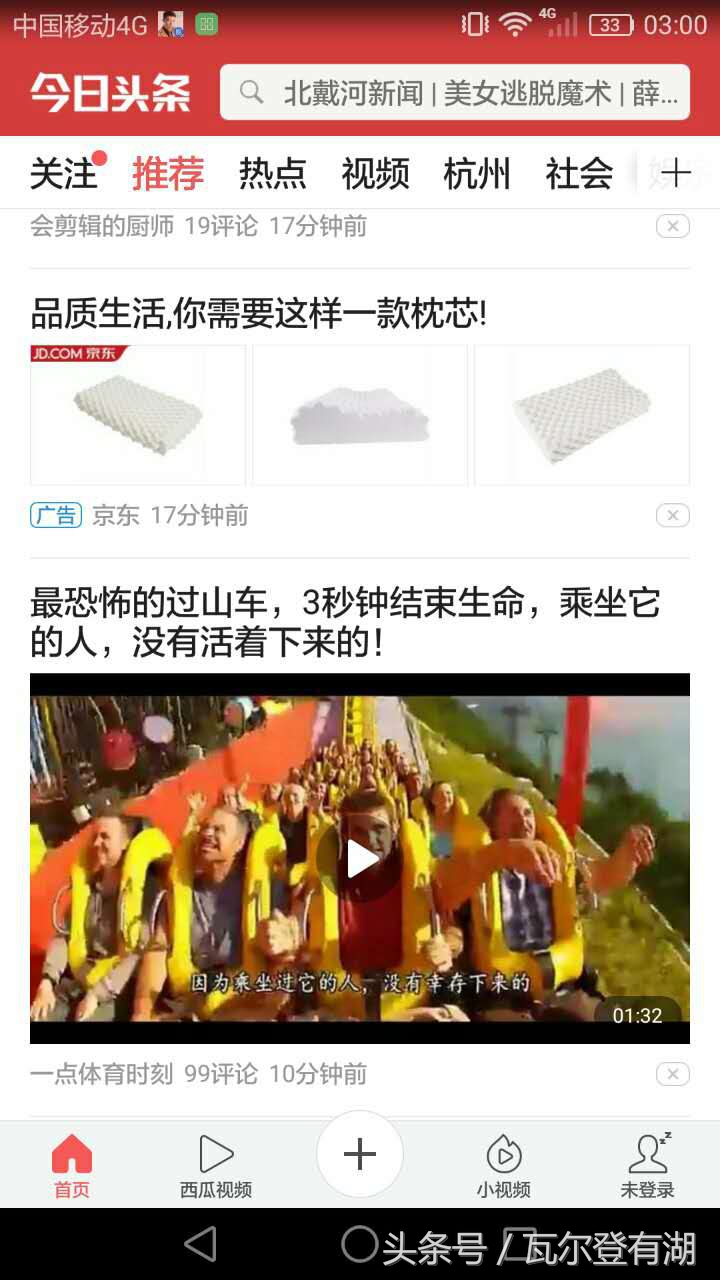Open the 未登录 profile tab

[648, 1165]
